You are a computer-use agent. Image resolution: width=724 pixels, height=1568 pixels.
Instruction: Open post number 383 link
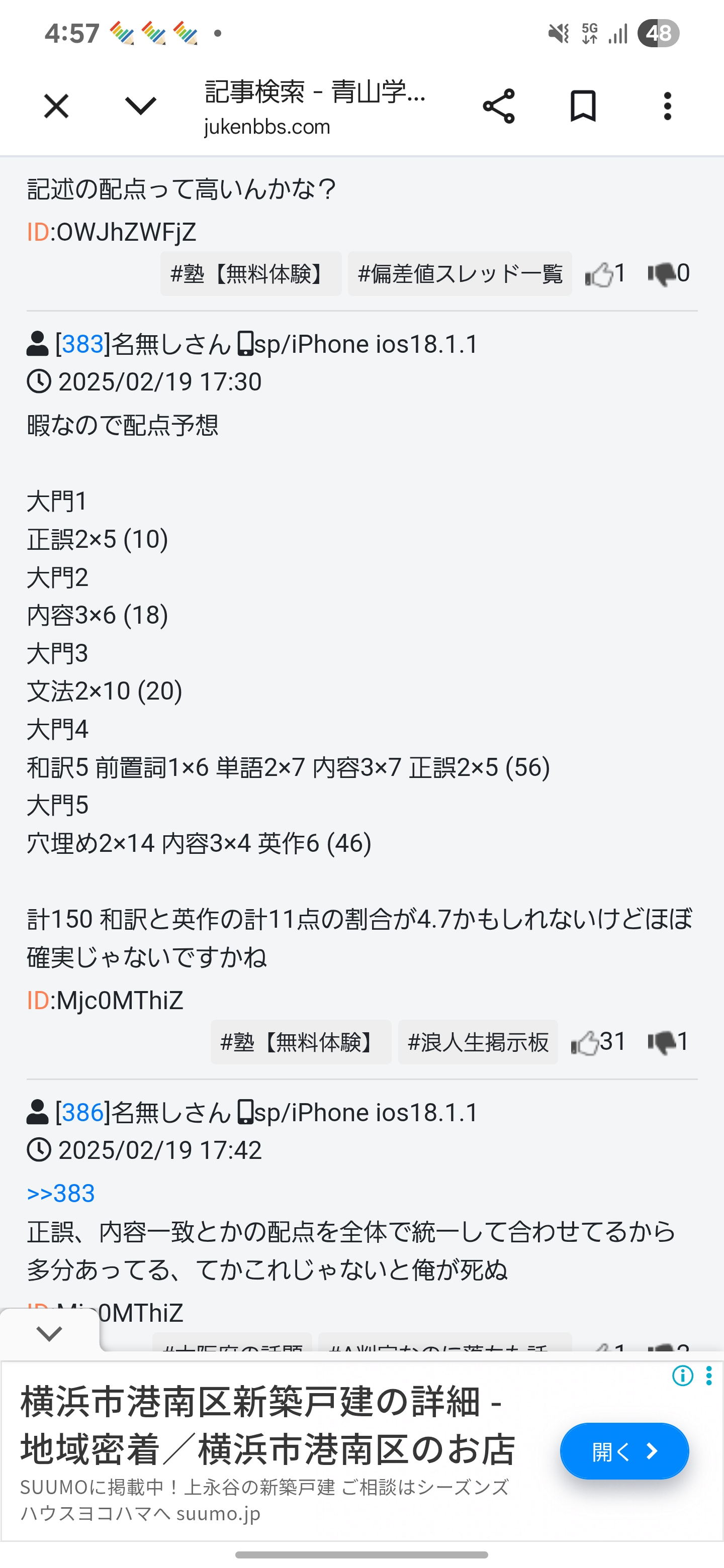(x=83, y=345)
